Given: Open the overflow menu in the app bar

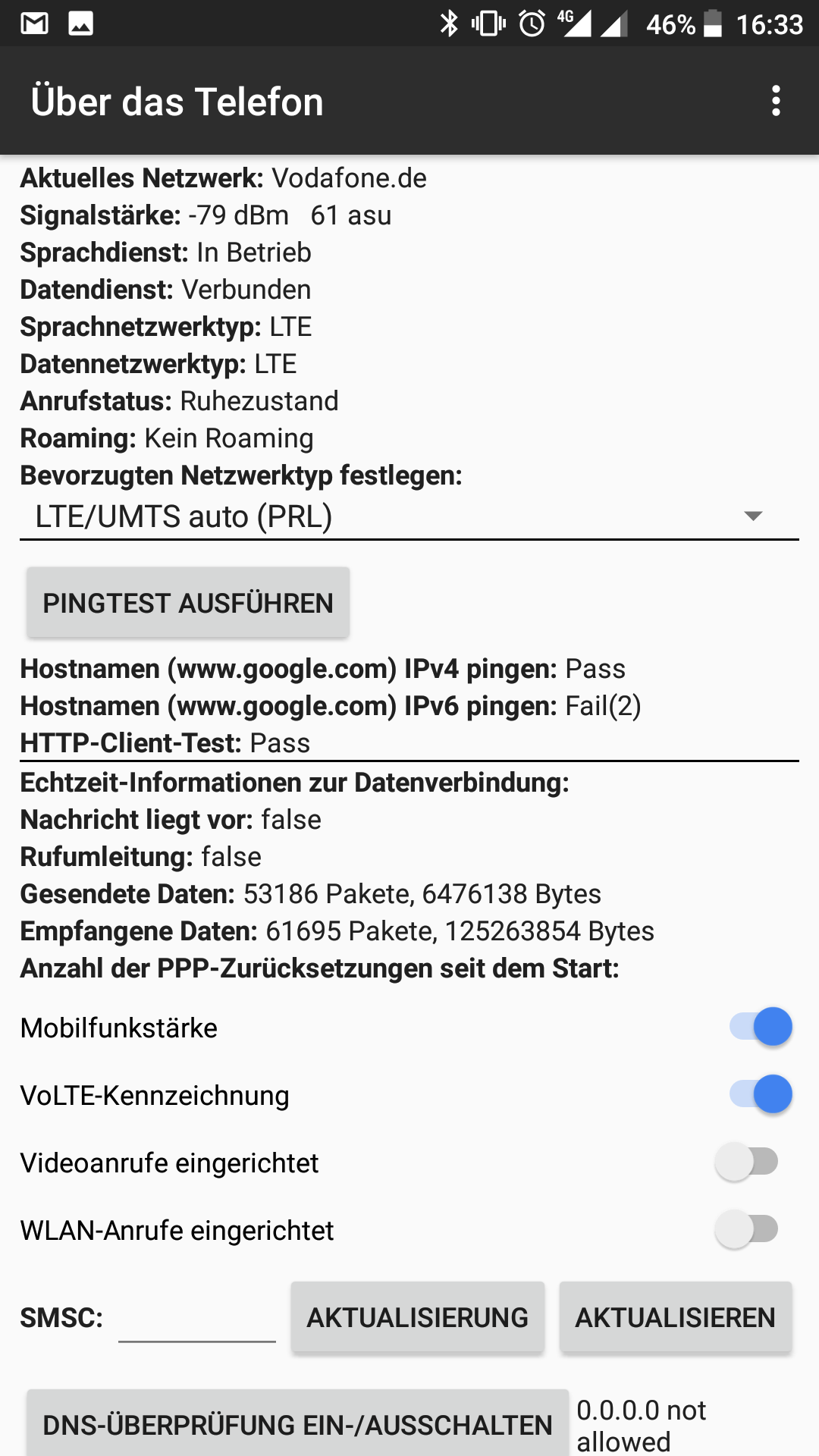Looking at the screenshot, I should click(x=777, y=100).
